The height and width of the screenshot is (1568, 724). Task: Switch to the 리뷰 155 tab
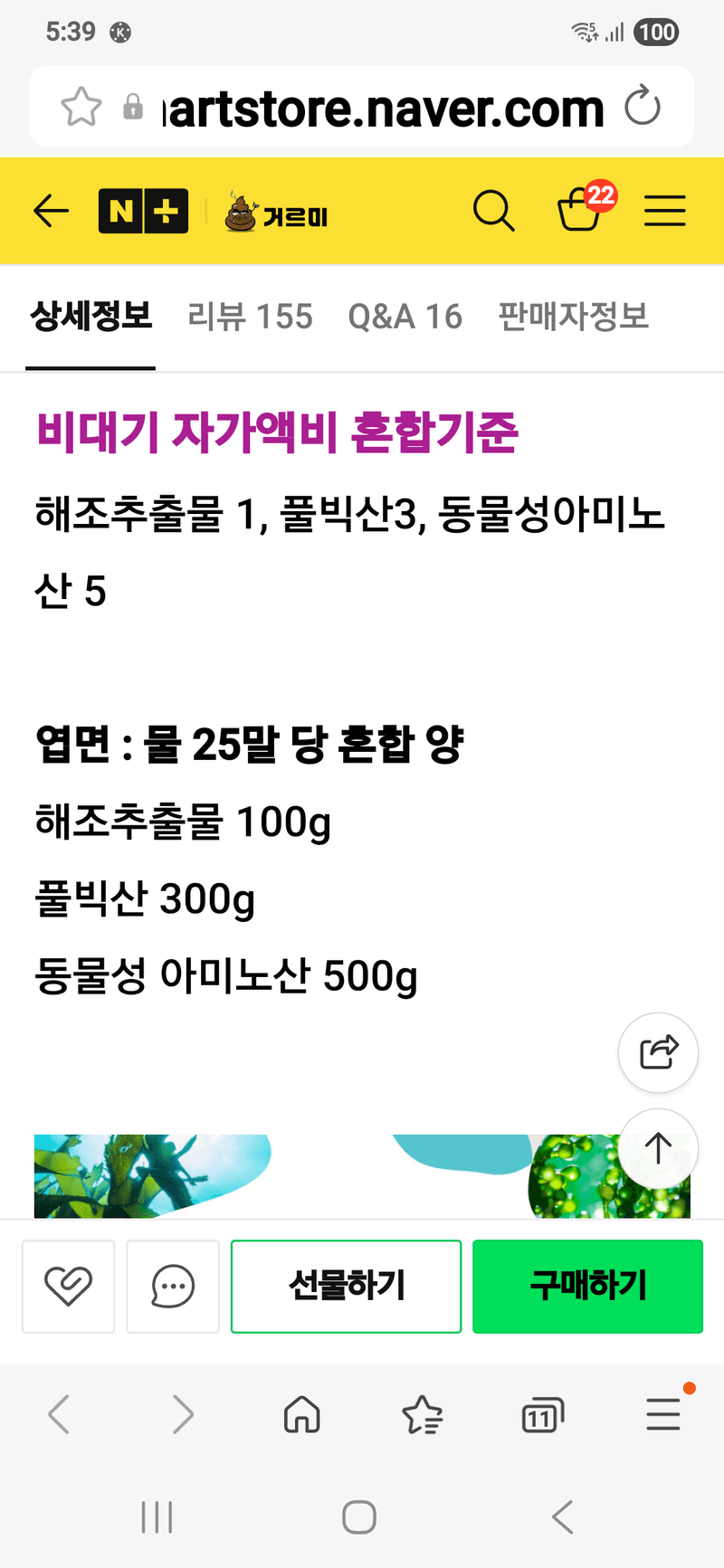250,317
